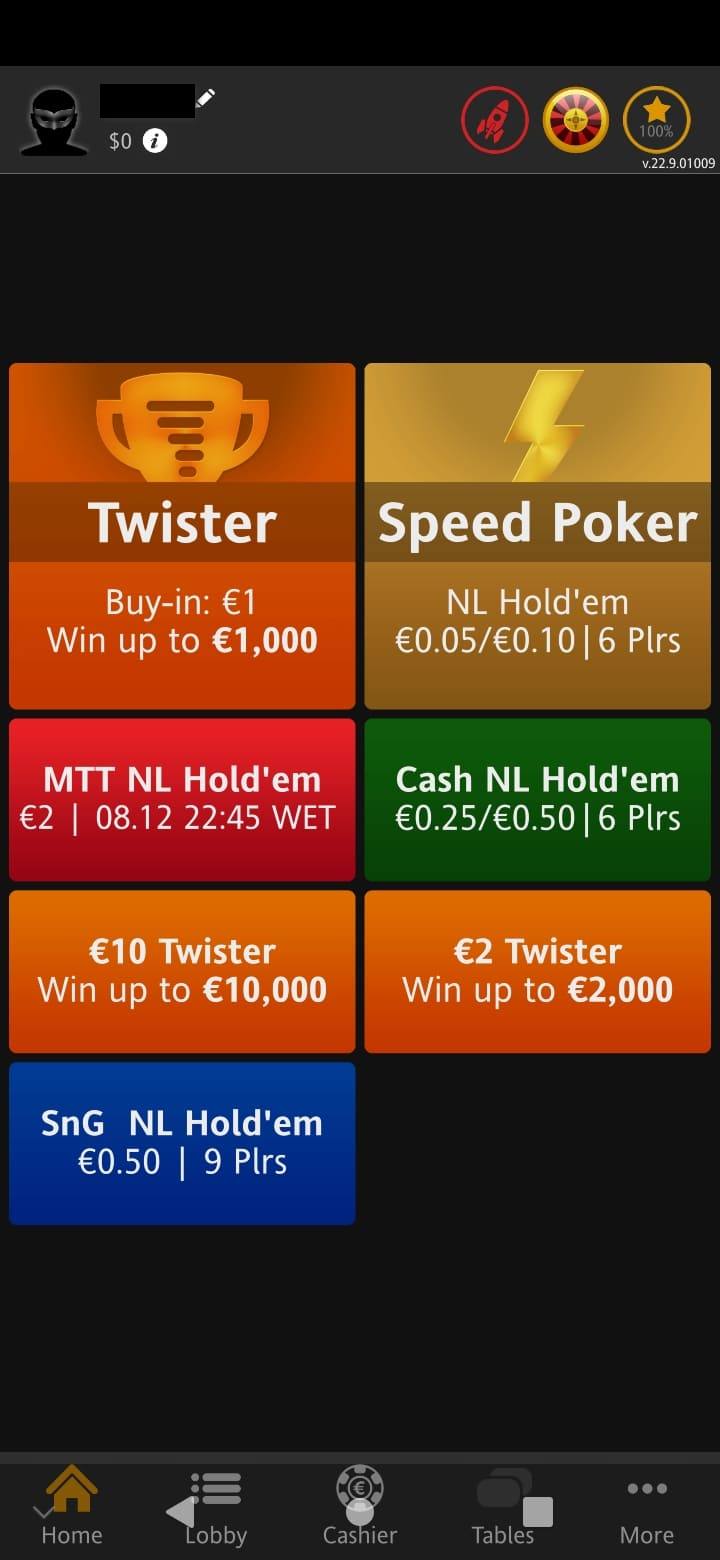Select Cash NL Hold'em €0.25/€0.50

(x=538, y=799)
